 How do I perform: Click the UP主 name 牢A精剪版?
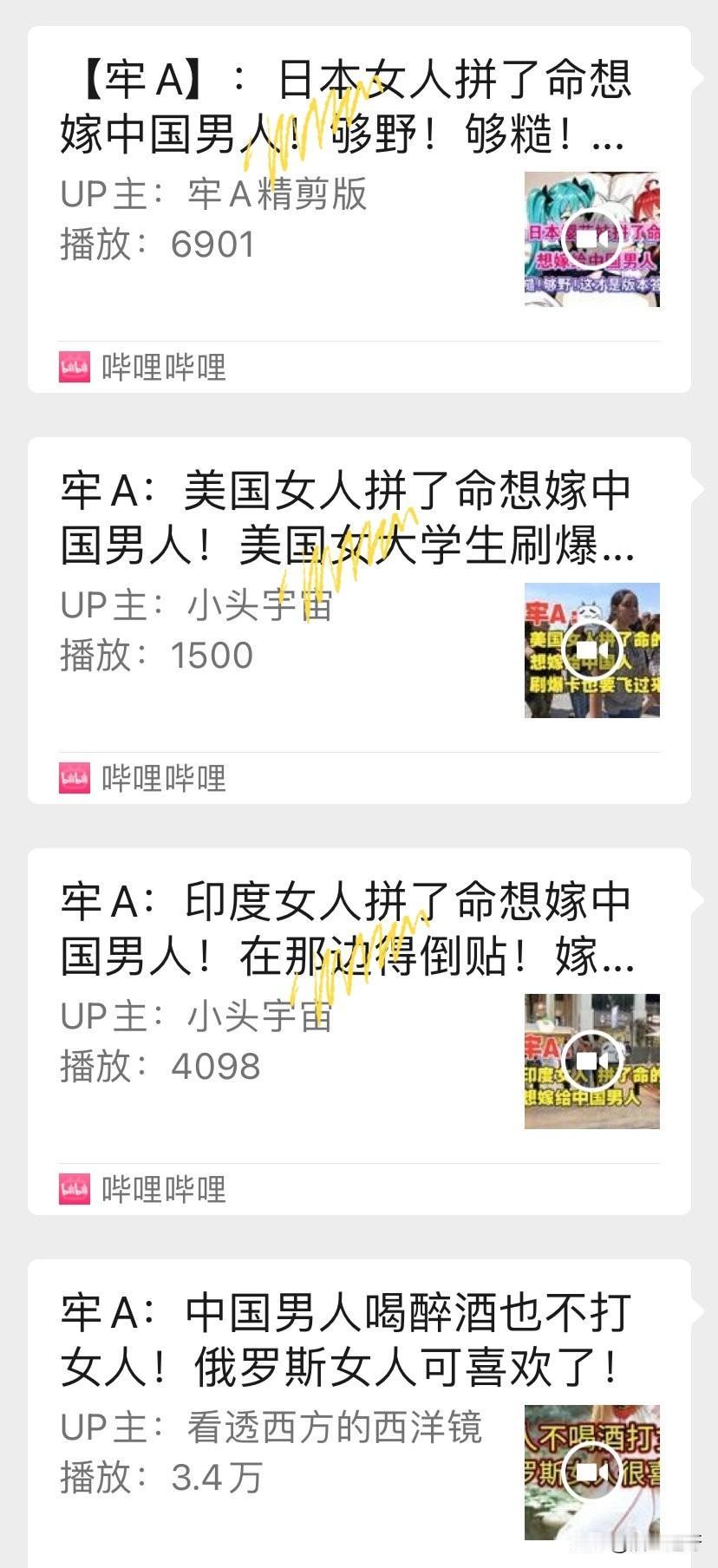point(277,197)
